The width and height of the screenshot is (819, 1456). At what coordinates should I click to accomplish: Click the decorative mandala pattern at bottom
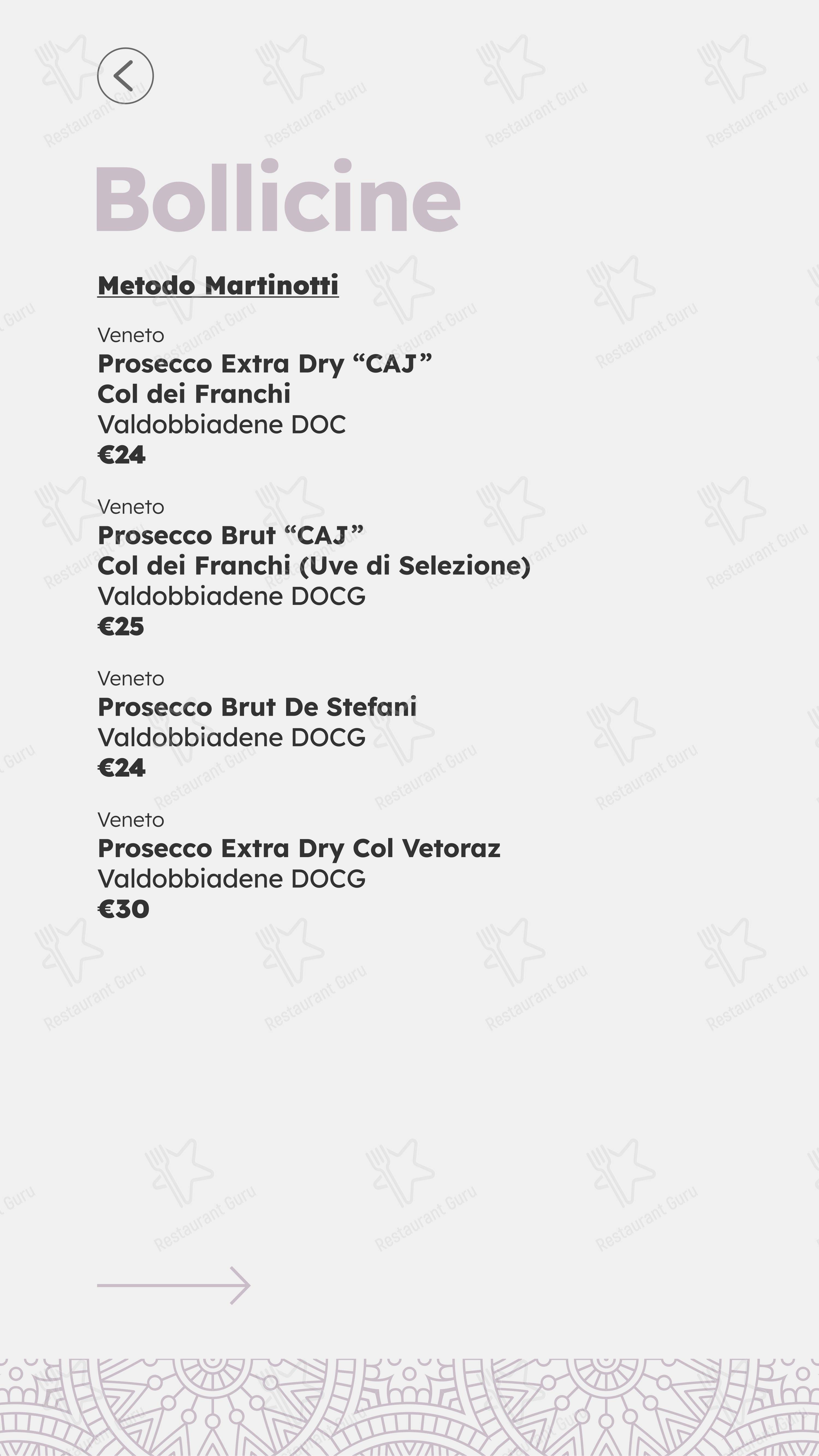409,1402
